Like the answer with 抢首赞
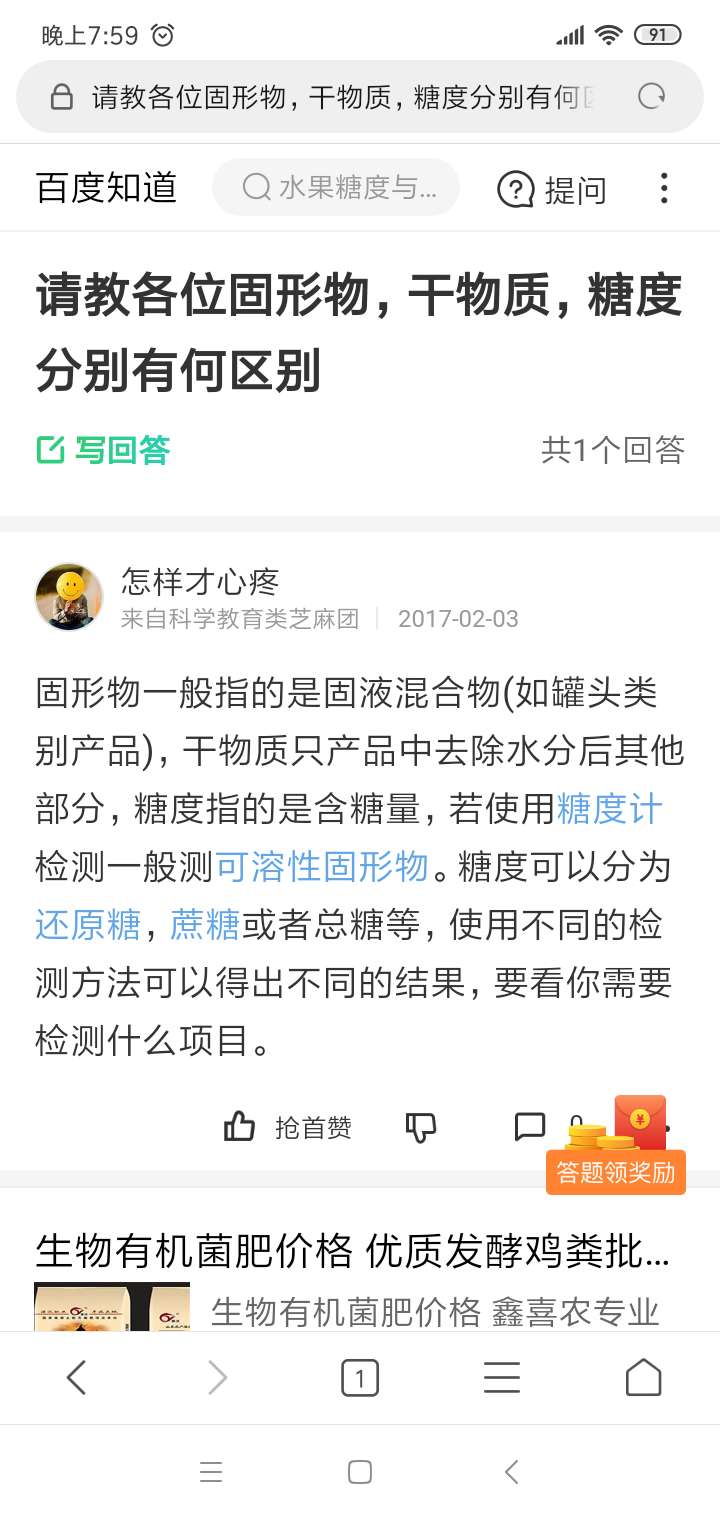The image size is (720, 1520). (x=288, y=1127)
